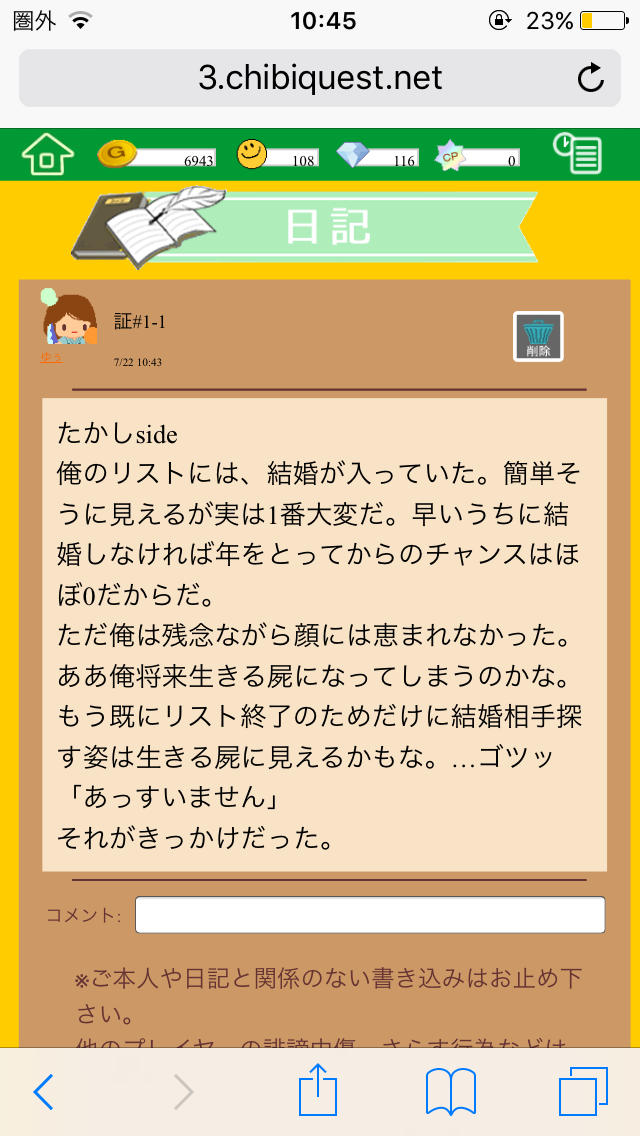Open the Safari share sheet
Viewport: 640px width, 1136px height.
[x=319, y=1090]
